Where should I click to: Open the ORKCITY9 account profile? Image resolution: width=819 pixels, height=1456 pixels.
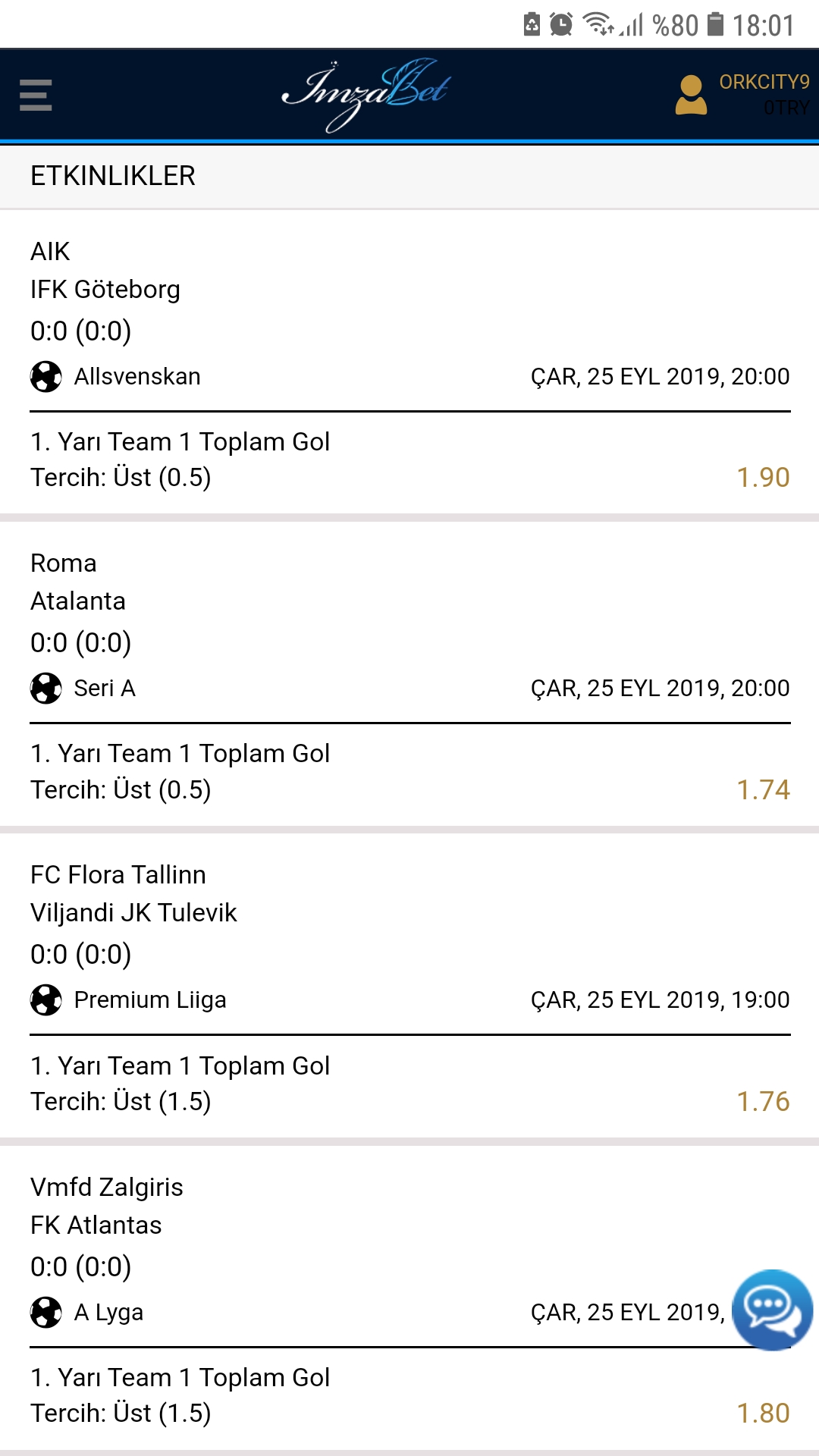click(x=742, y=95)
